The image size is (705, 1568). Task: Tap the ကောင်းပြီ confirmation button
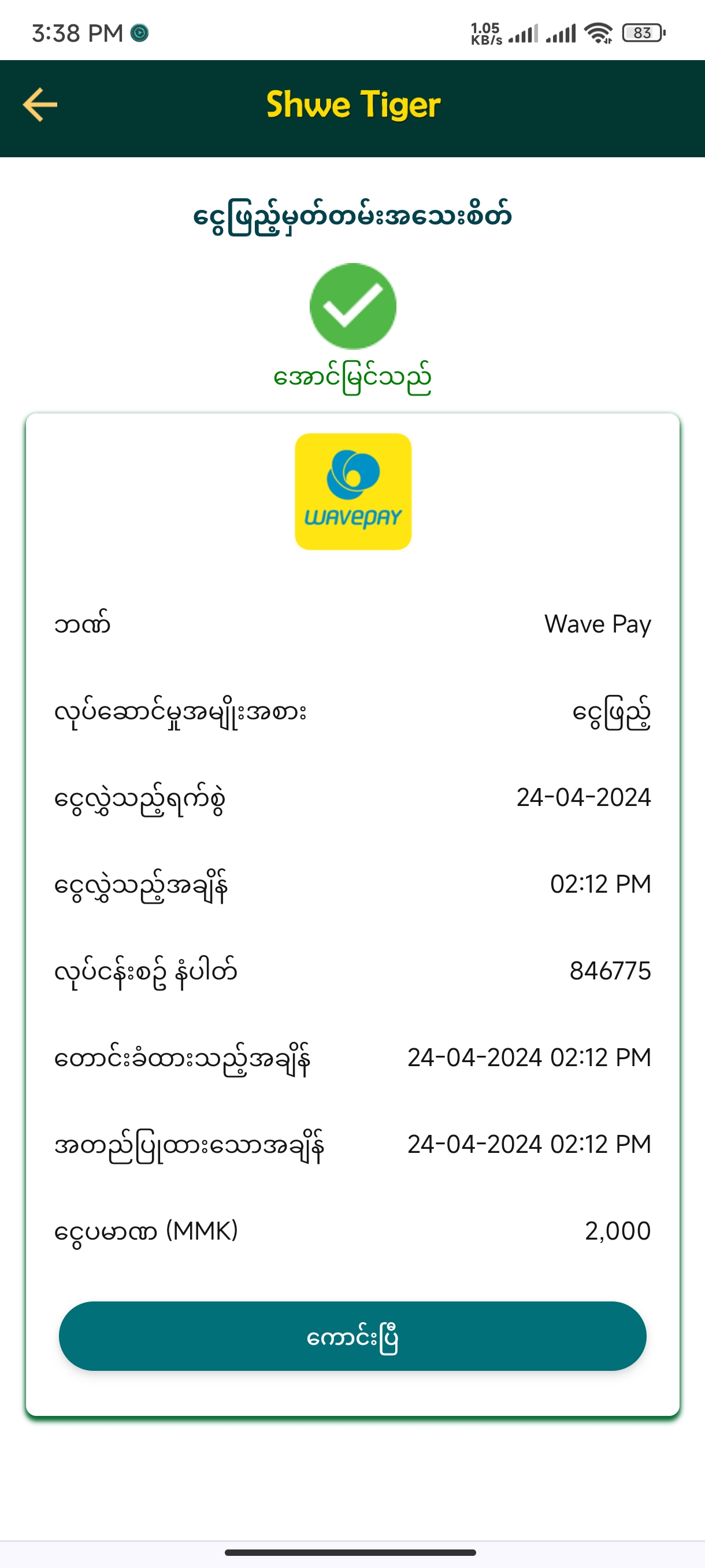(x=352, y=1336)
